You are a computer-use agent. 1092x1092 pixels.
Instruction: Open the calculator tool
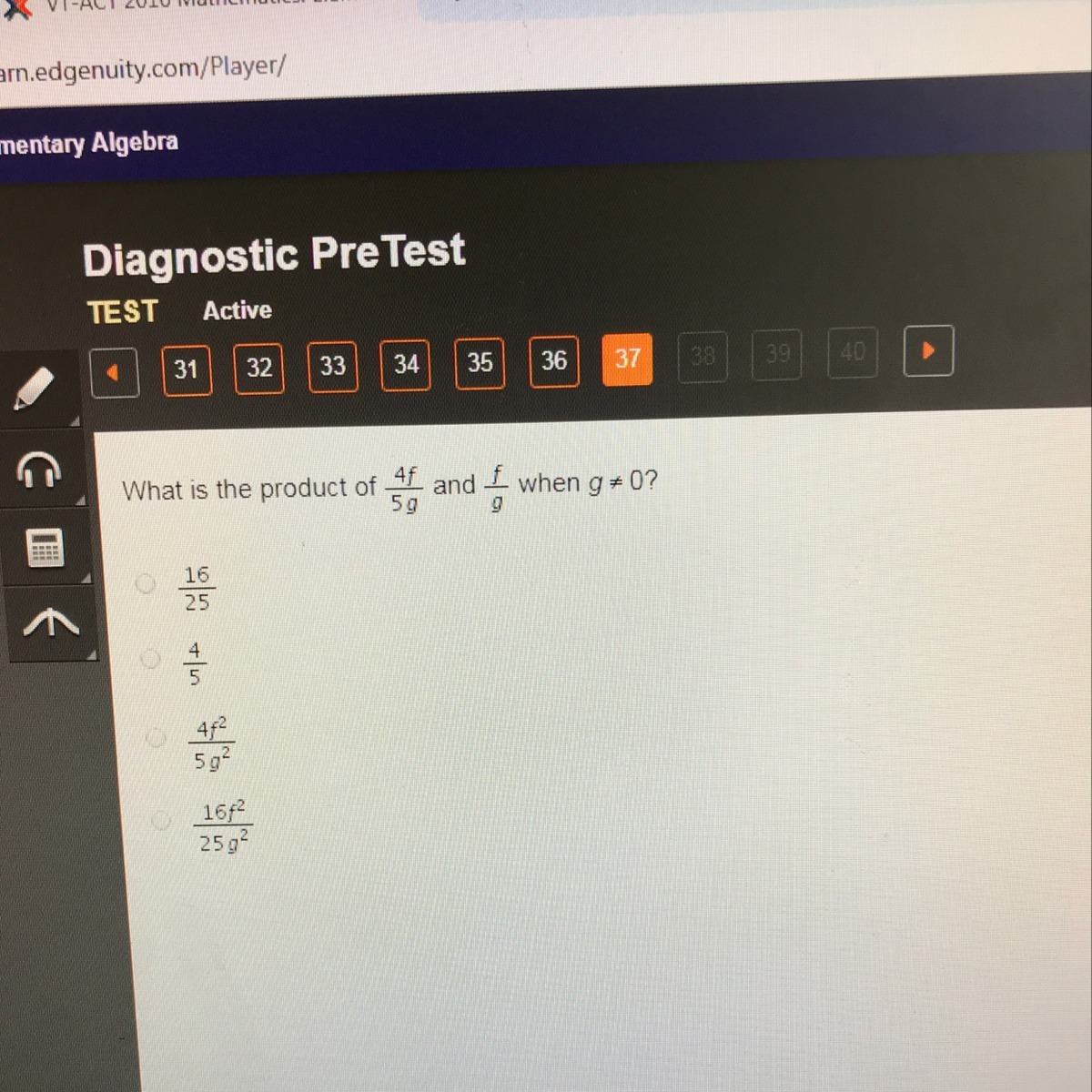point(44,548)
